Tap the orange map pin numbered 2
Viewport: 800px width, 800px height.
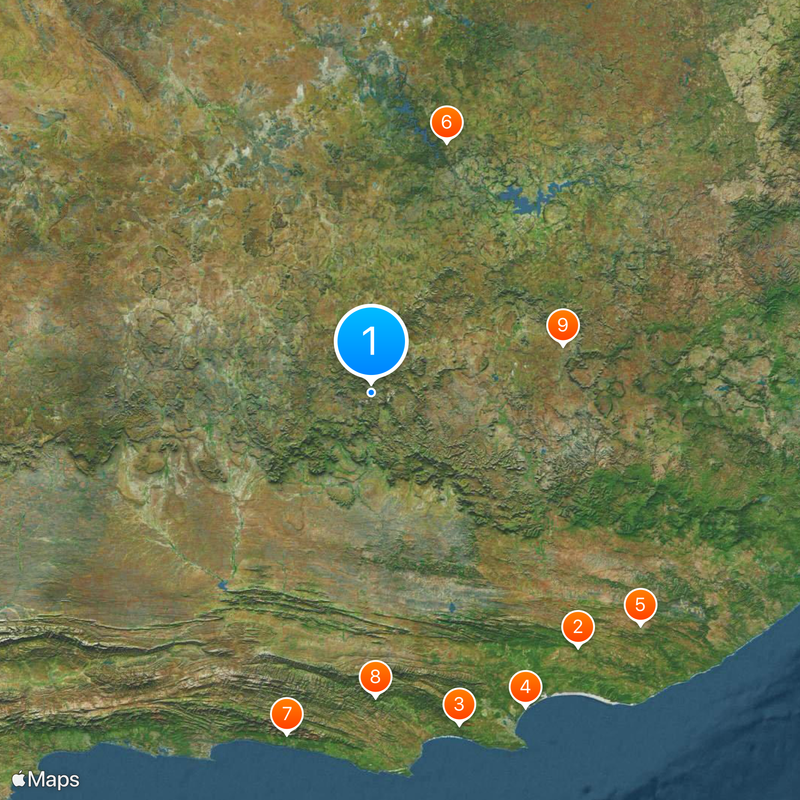(x=578, y=627)
